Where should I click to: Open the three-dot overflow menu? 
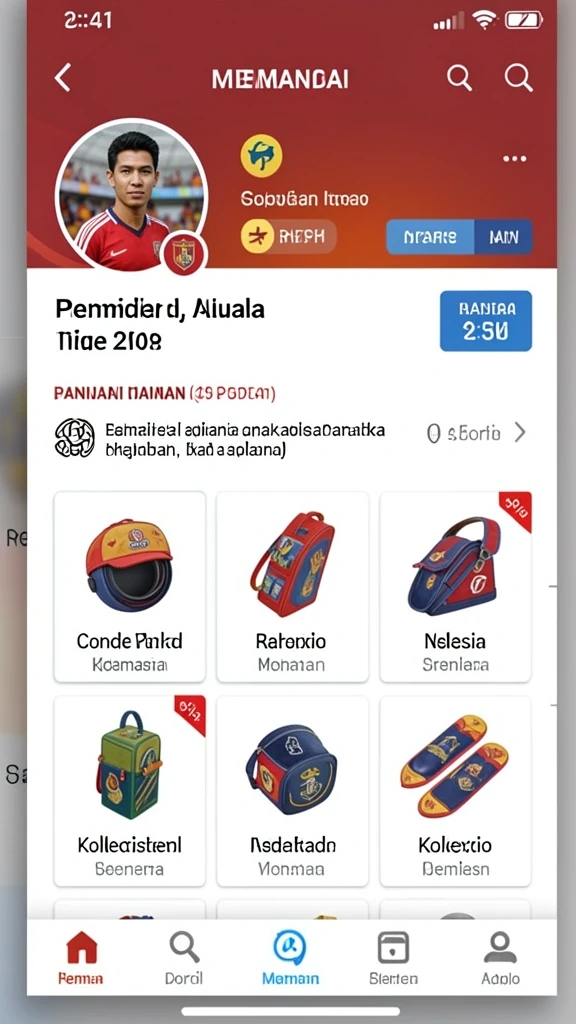point(515,159)
